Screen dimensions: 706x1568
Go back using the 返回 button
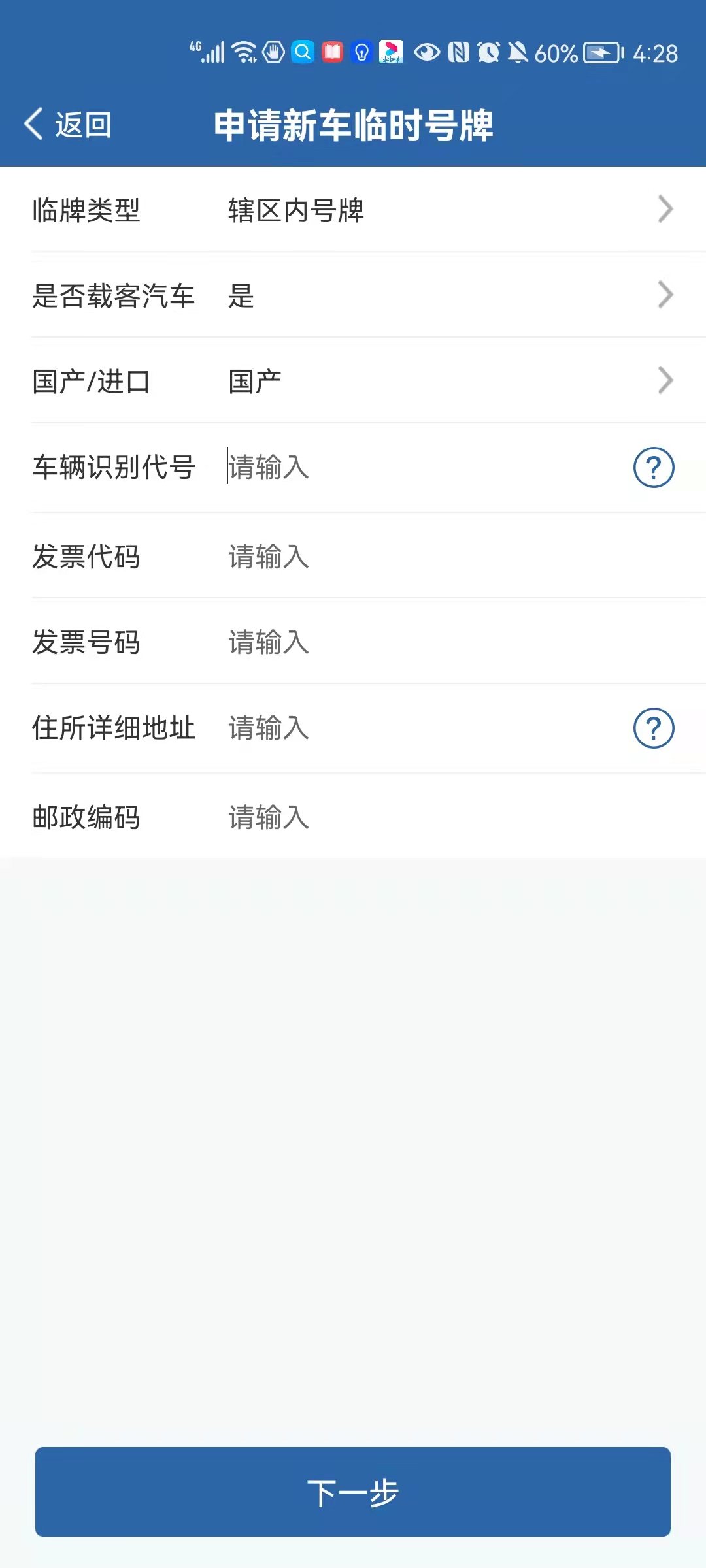pyautogui.click(x=68, y=124)
